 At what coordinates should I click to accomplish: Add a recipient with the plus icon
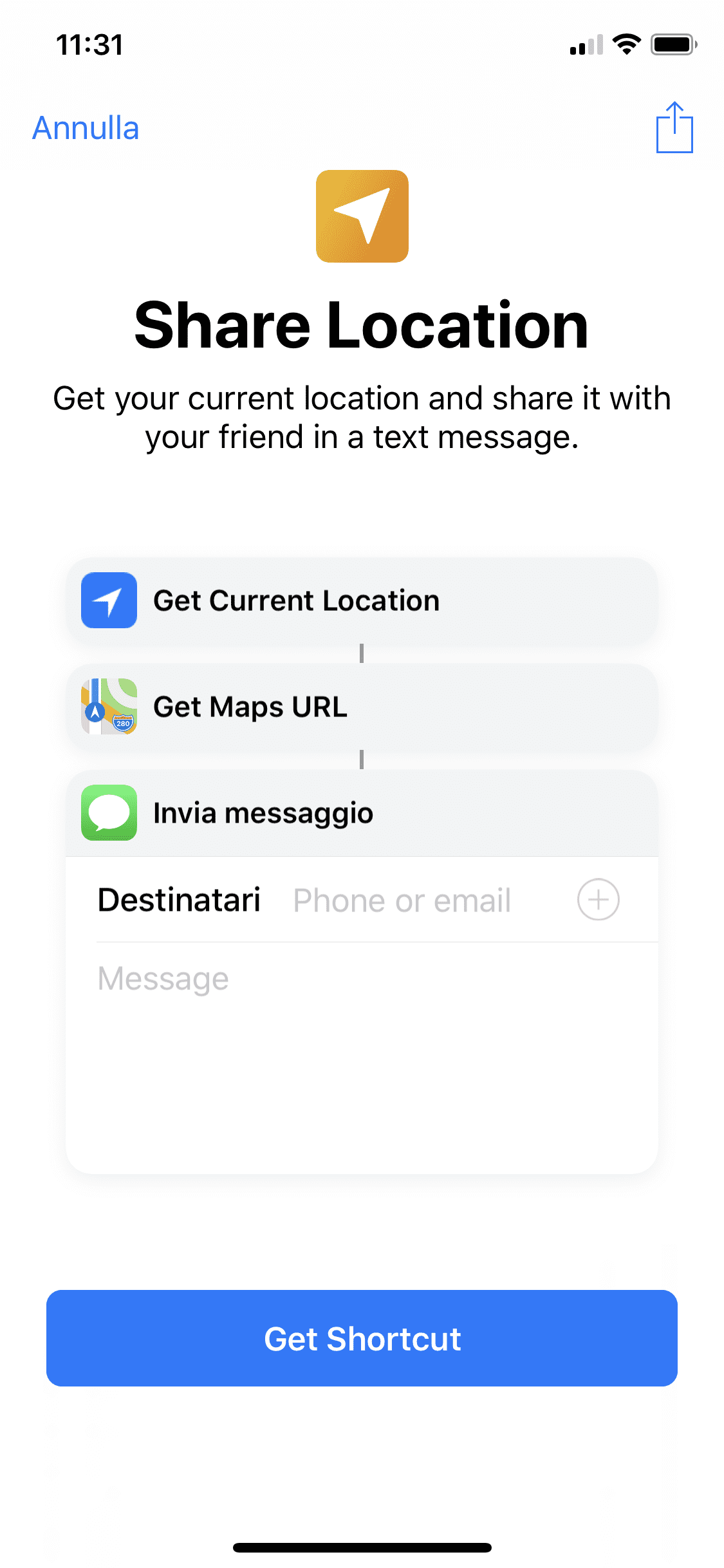598,899
